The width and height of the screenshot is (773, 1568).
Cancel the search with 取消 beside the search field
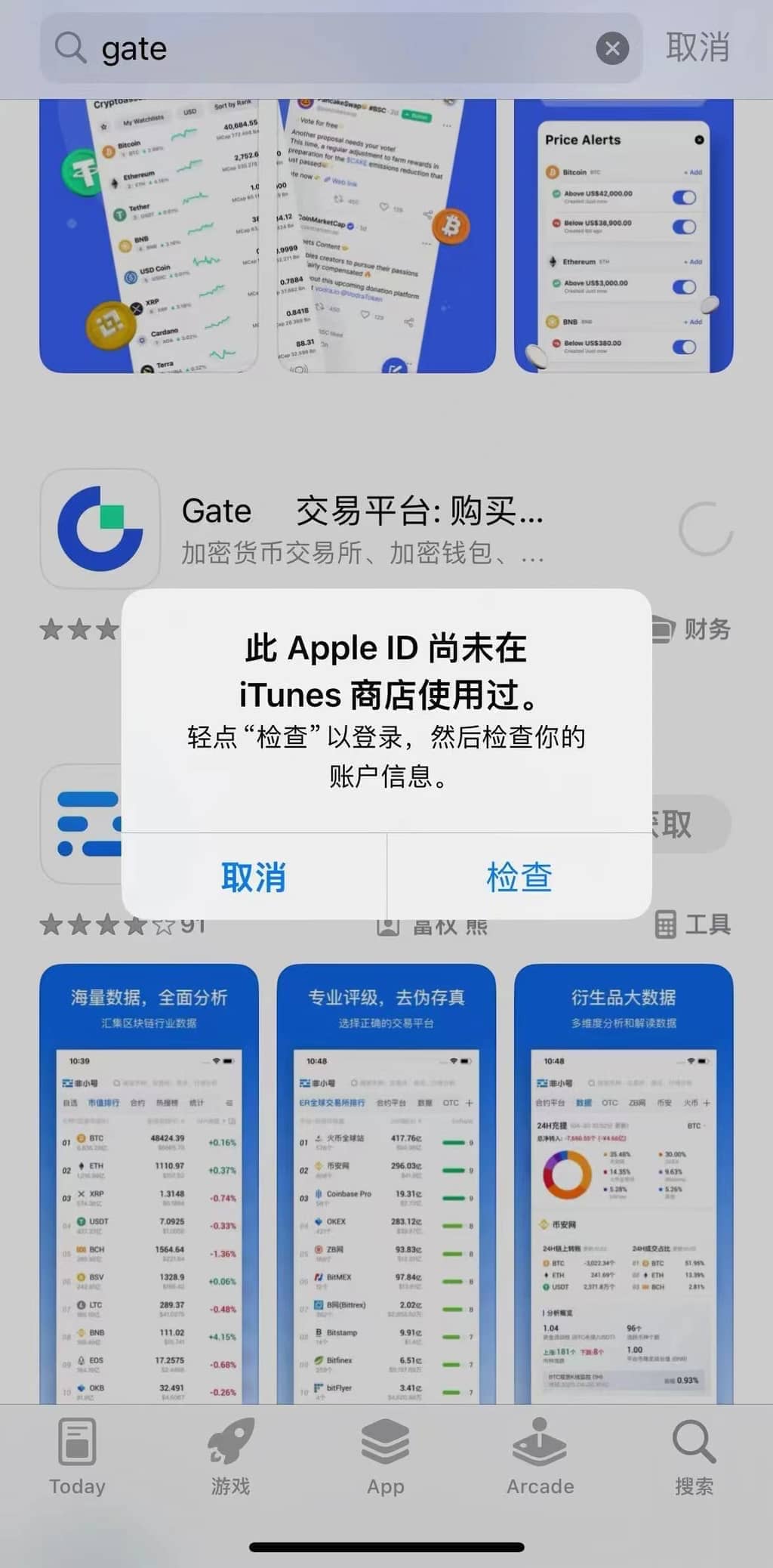point(698,48)
